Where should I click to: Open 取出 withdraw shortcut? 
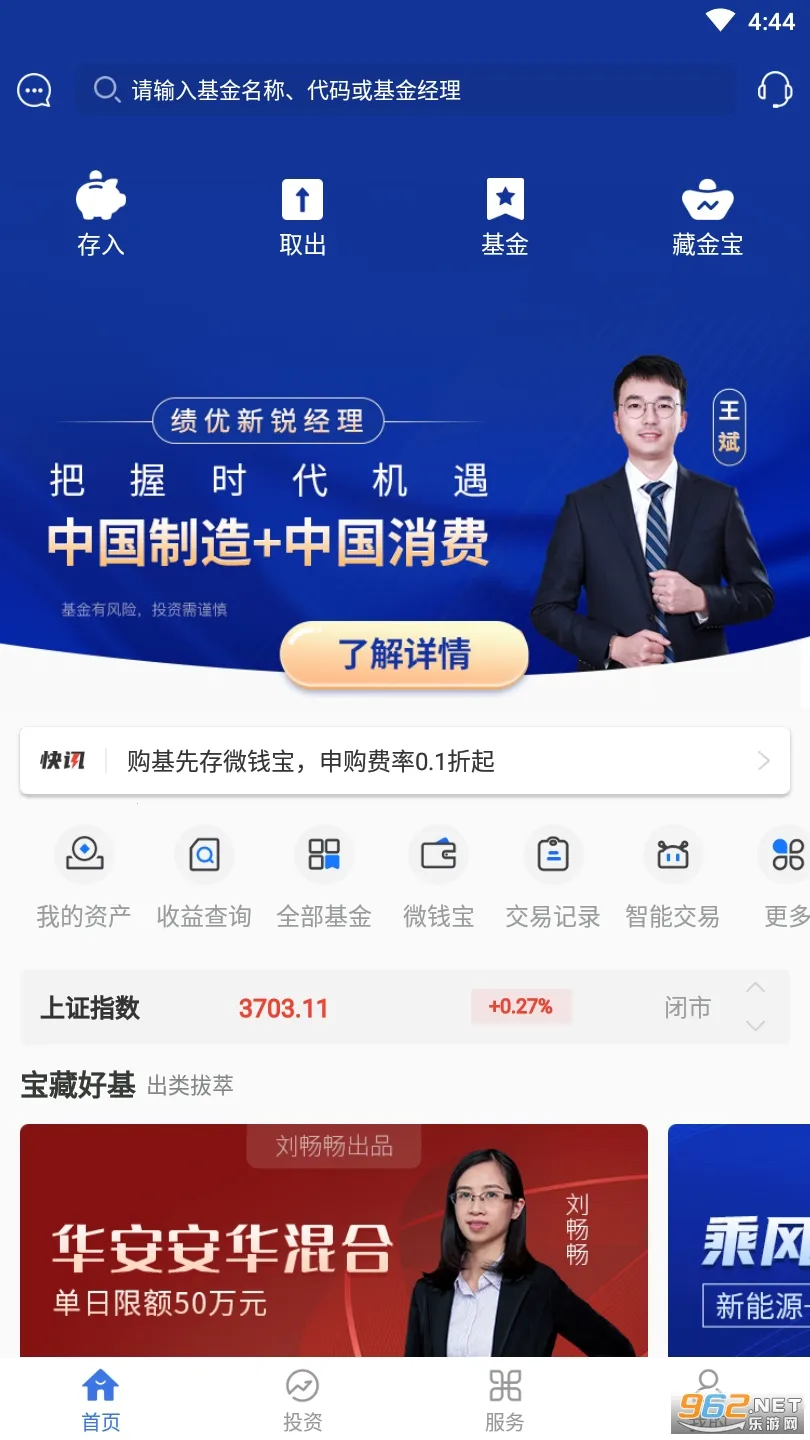(x=302, y=215)
